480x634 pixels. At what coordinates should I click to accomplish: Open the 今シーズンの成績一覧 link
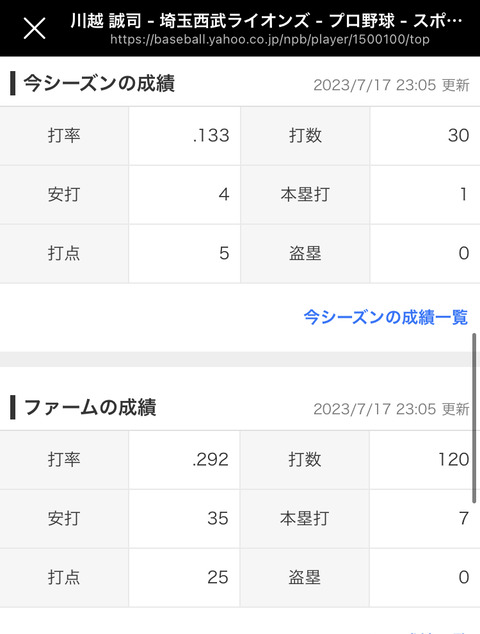[386, 317]
